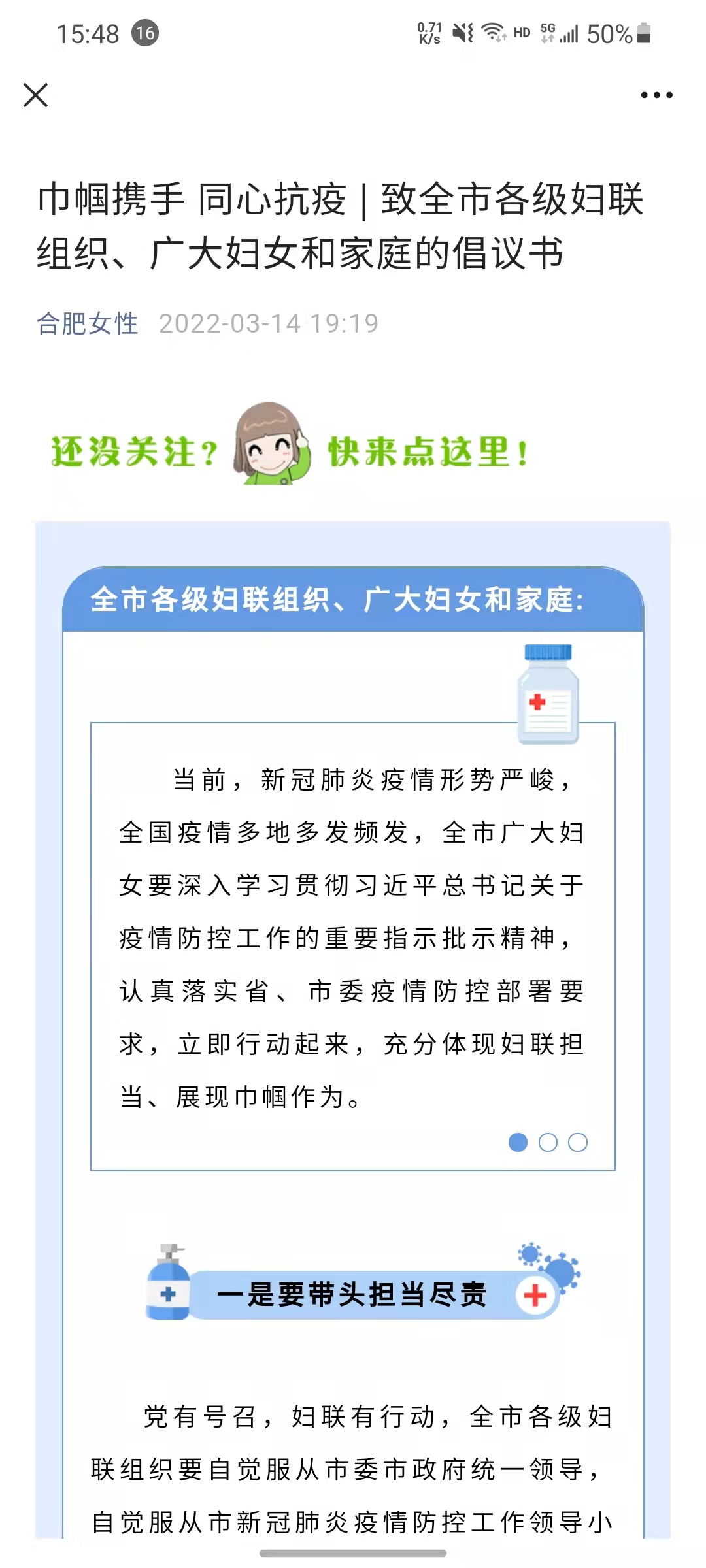Select the second page indicator dot

(548, 1142)
